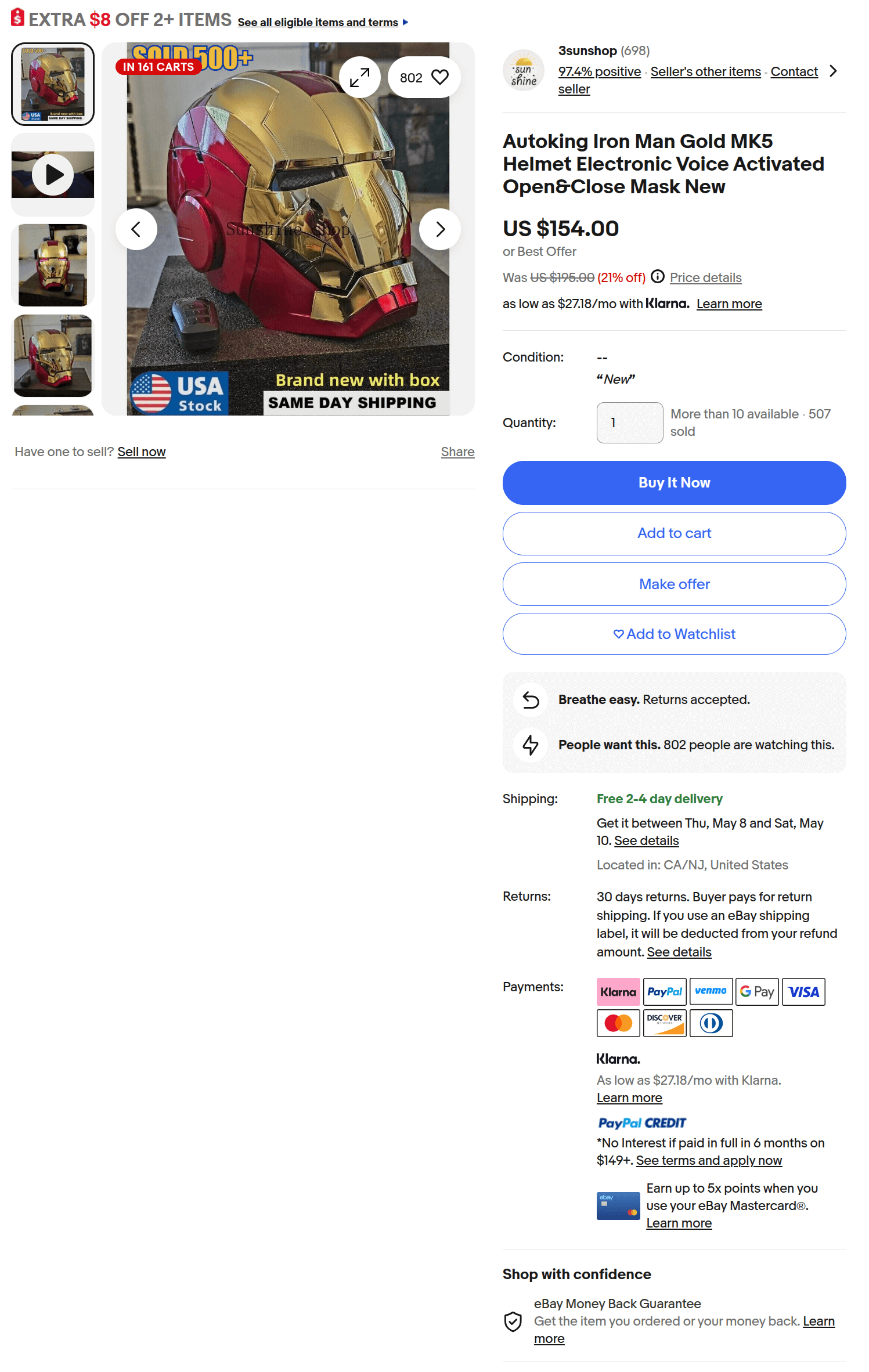Go to the previous product image

136,229
